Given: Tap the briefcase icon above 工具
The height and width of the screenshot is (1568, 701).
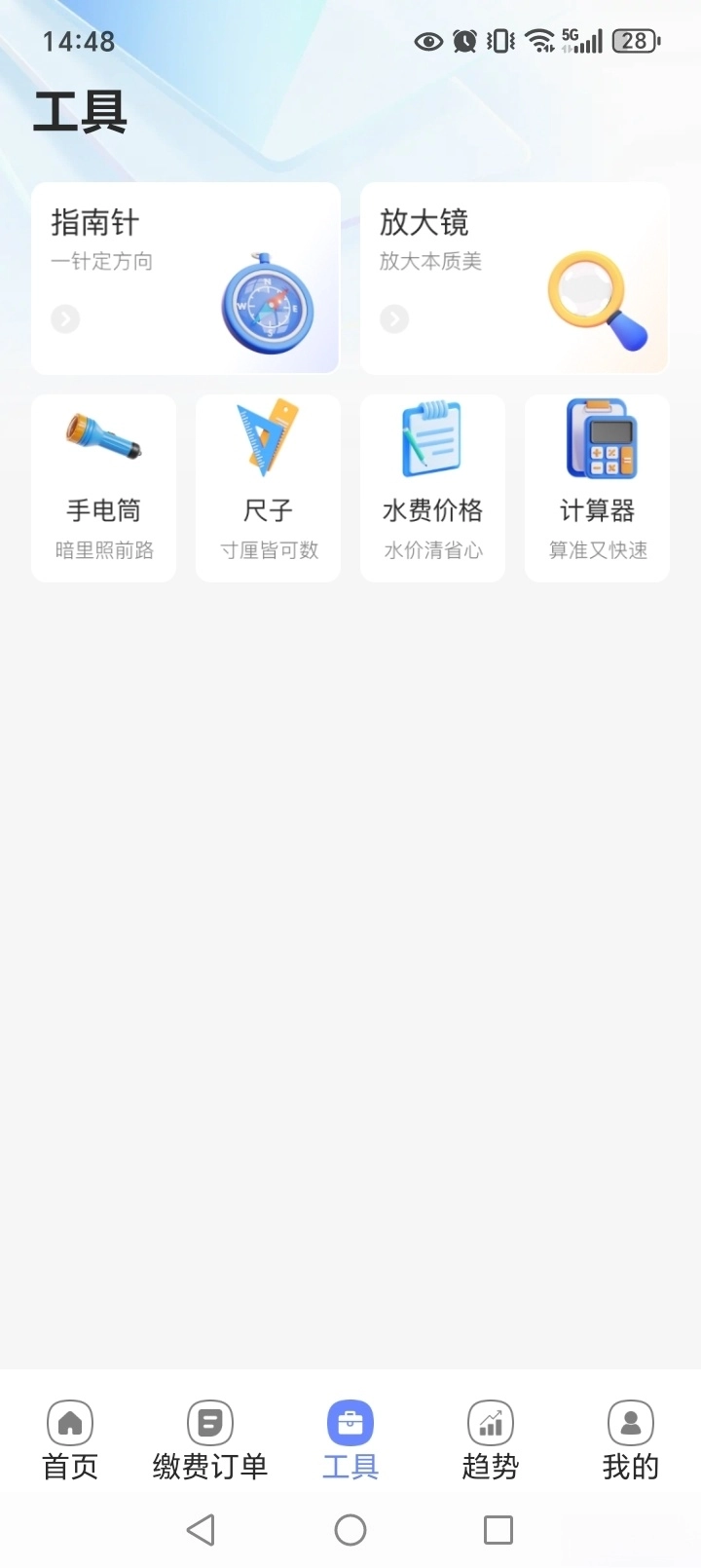Looking at the screenshot, I should (350, 1423).
